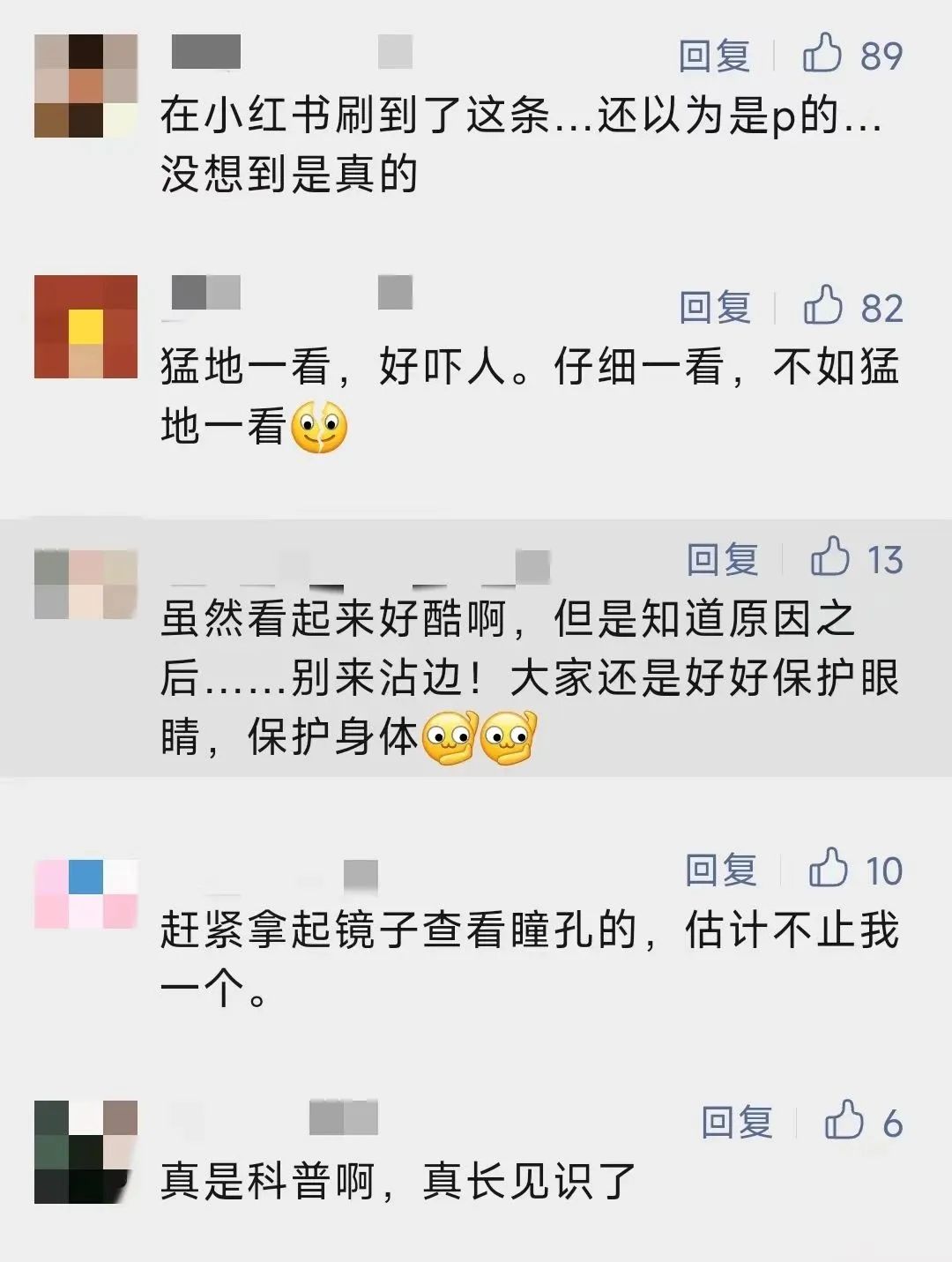The height and width of the screenshot is (1262, 952).
Task: Reply to the 保护眼睛 comment
Action: pyautogui.click(x=723, y=560)
